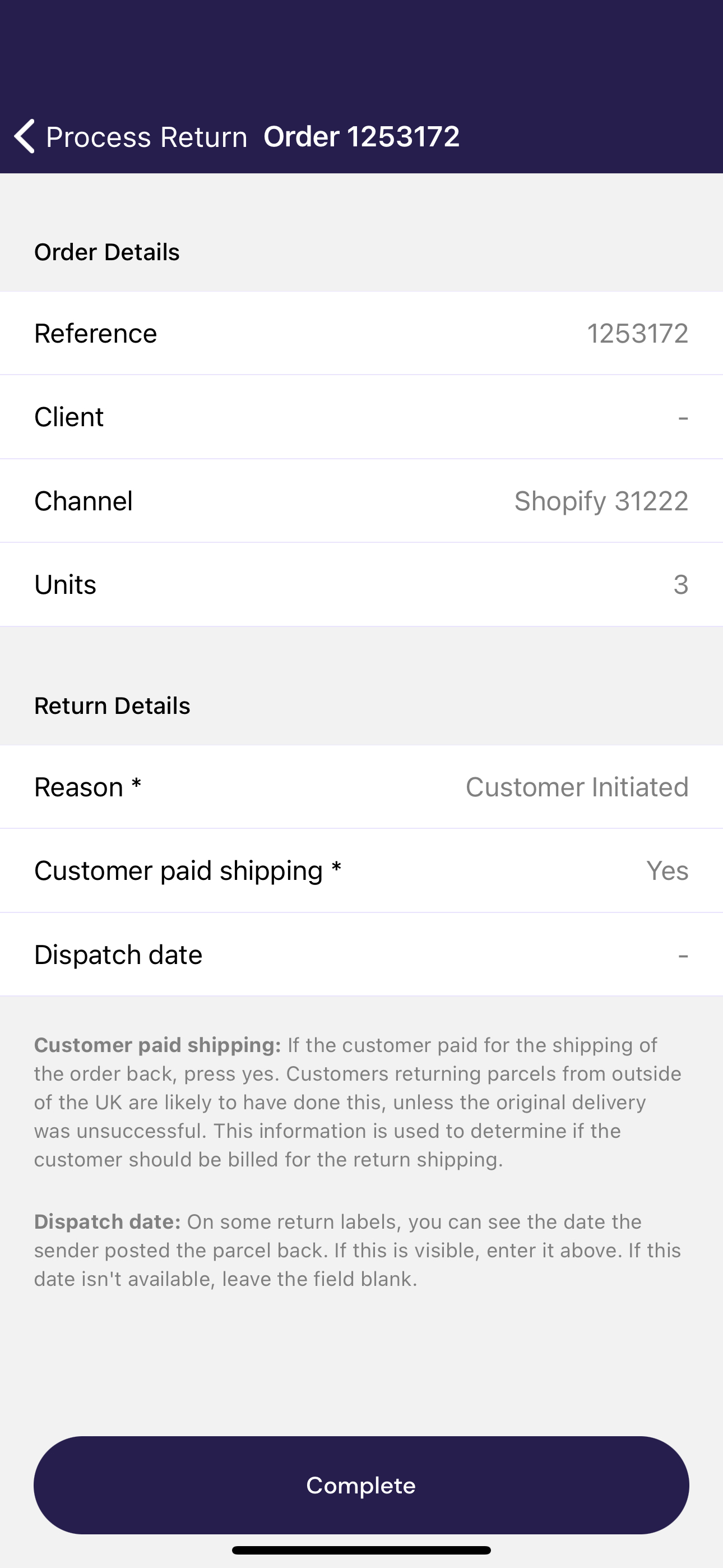This screenshot has height=1568, width=723.
Task: Tap the Order Details section header
Action: click(x=107, y=251)
